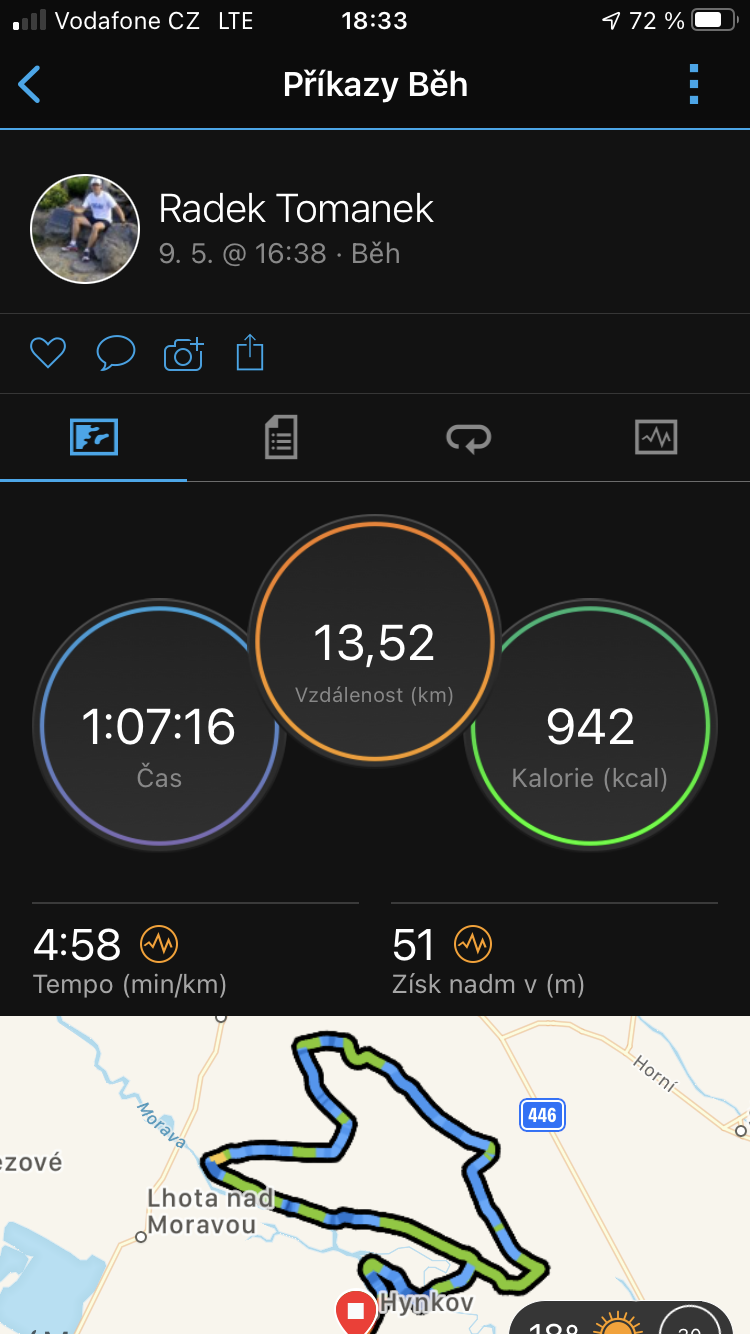Image resolution: width=750 pixels, height=1334 pixels.
Task: Go back using the top-left arrow
Action: [30, 85]
